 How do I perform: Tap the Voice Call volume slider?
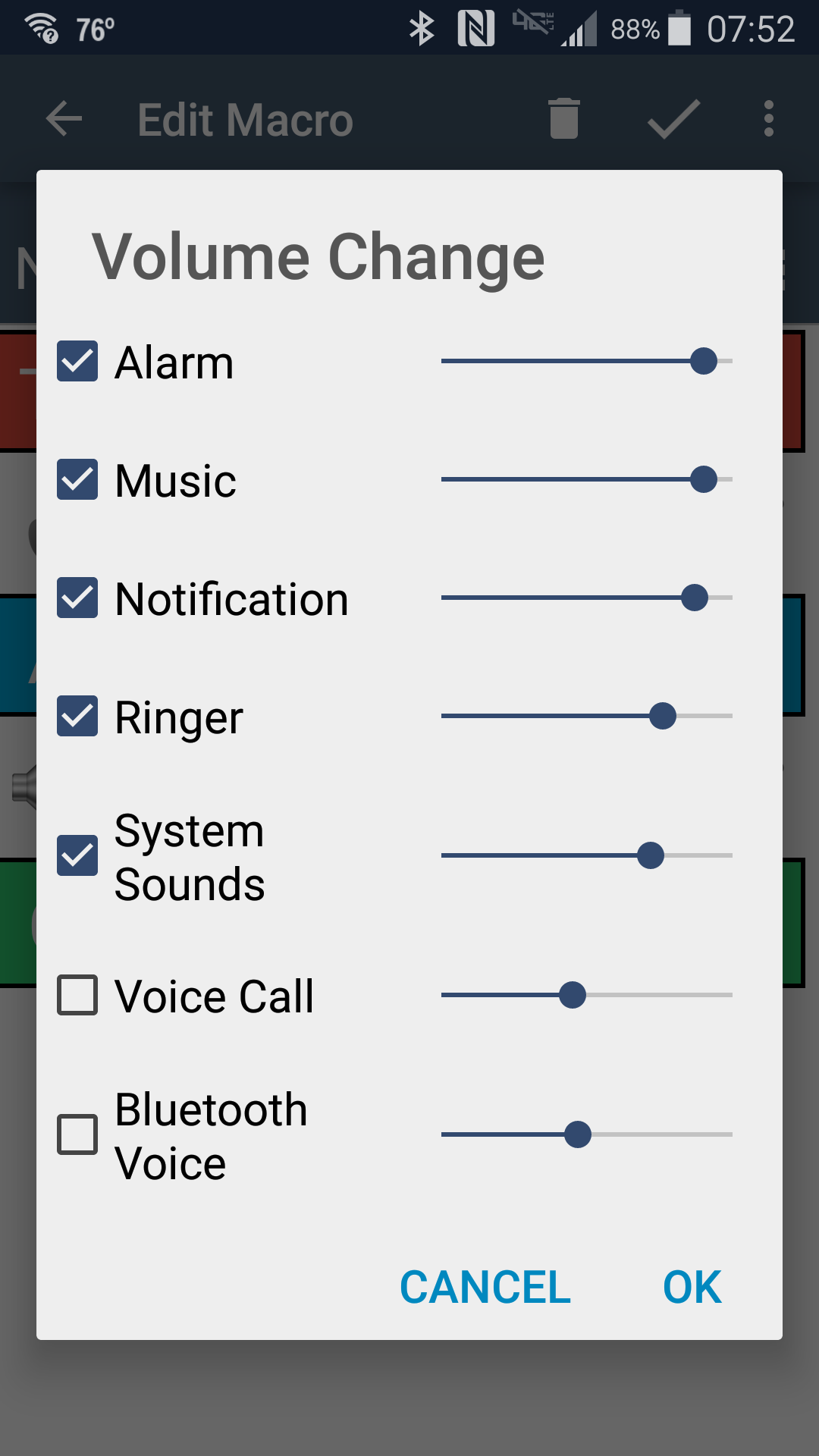586,995
